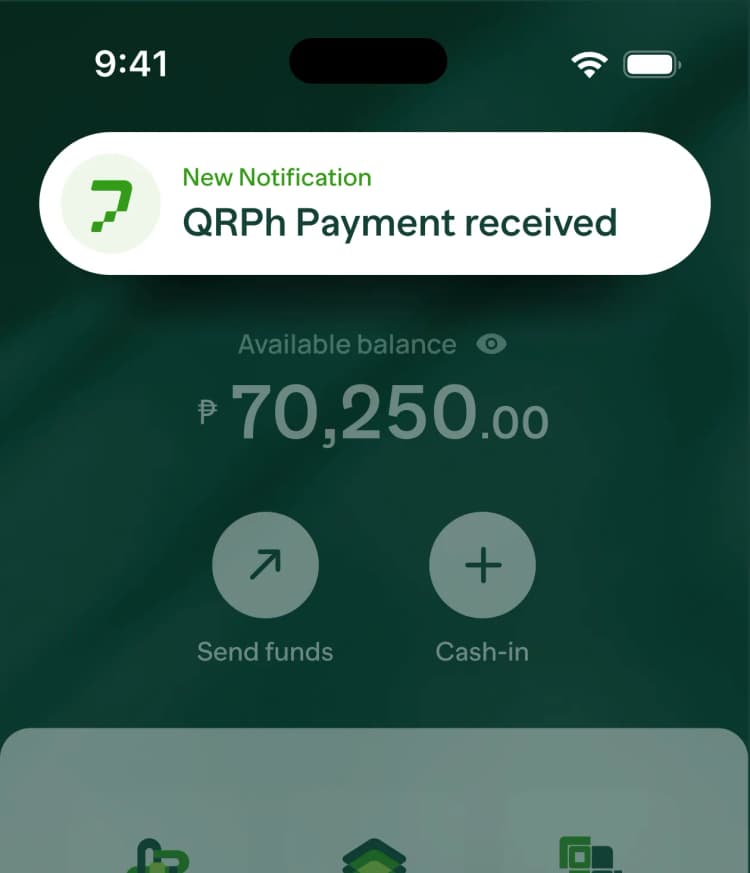Tap the Cash-in label below the plus icon
Viewport: 750px width, 873px height.
coord(483,651)
